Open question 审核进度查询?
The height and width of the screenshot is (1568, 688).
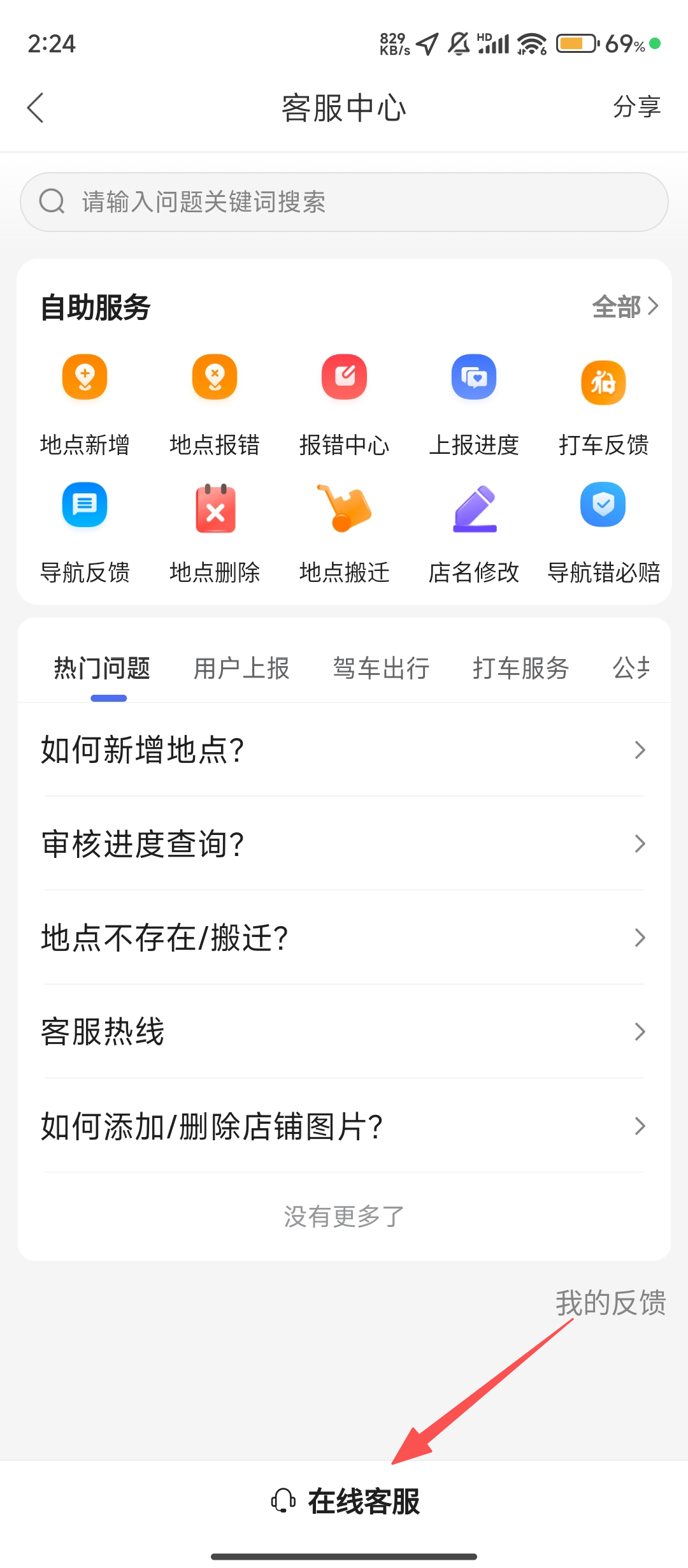pyautogui.click(x=344, y=844)
